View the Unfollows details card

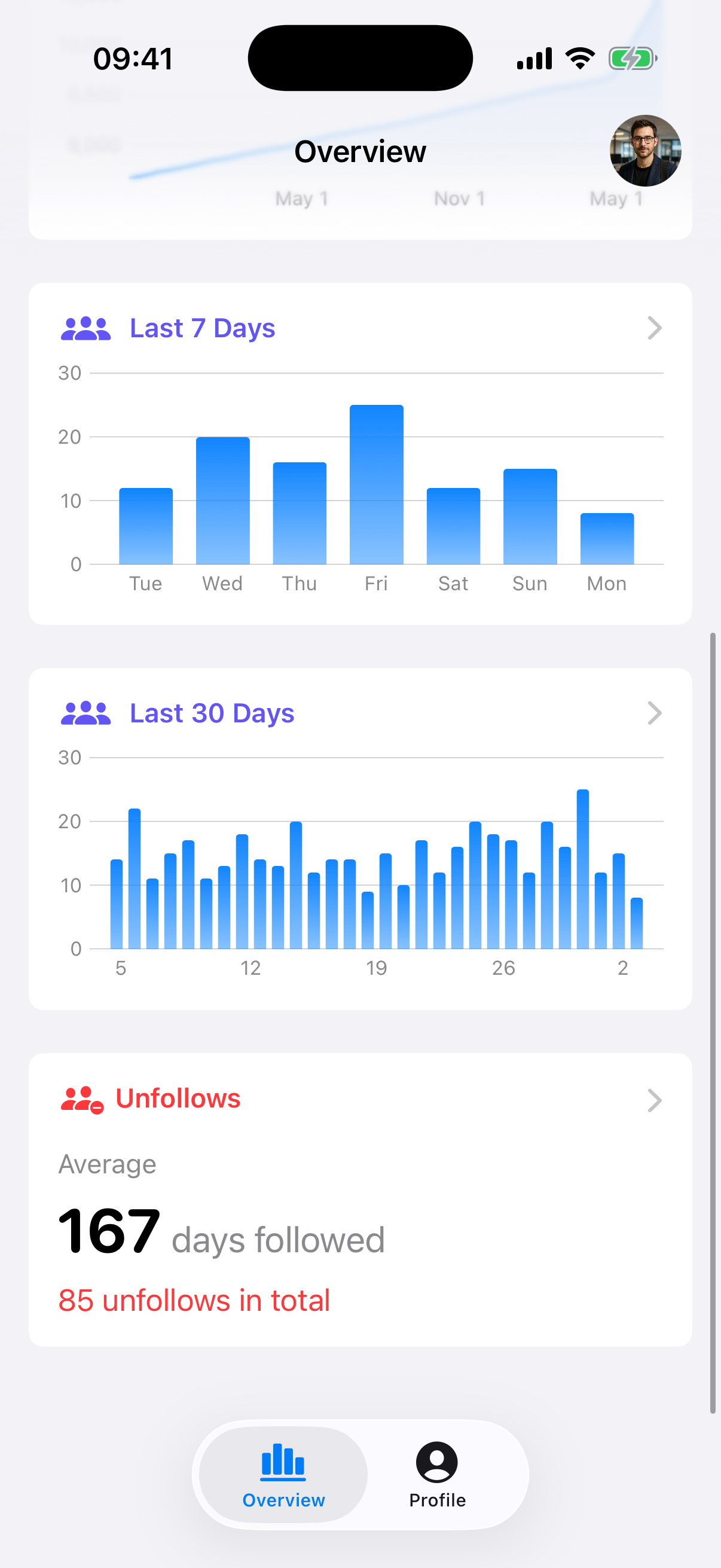(360, 1200)
